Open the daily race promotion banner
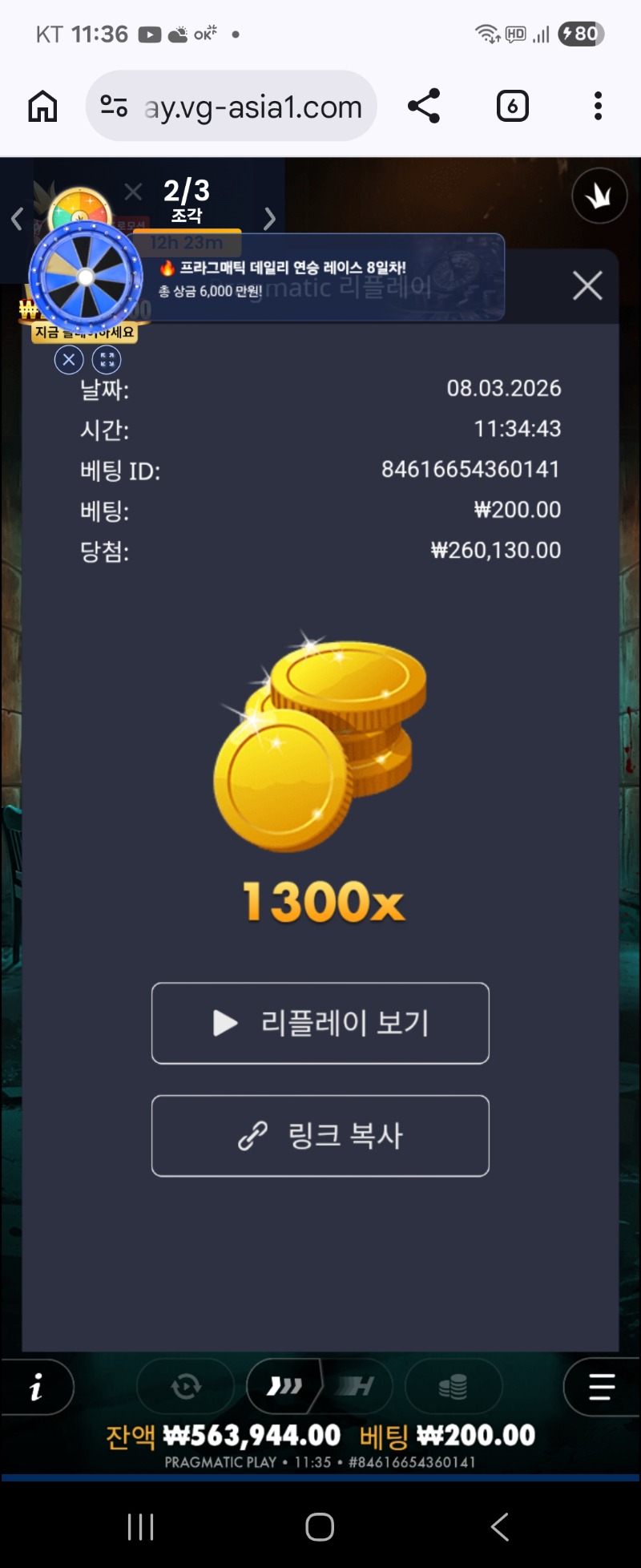This screenshot has height=1568, width=641. pos(320,277)
